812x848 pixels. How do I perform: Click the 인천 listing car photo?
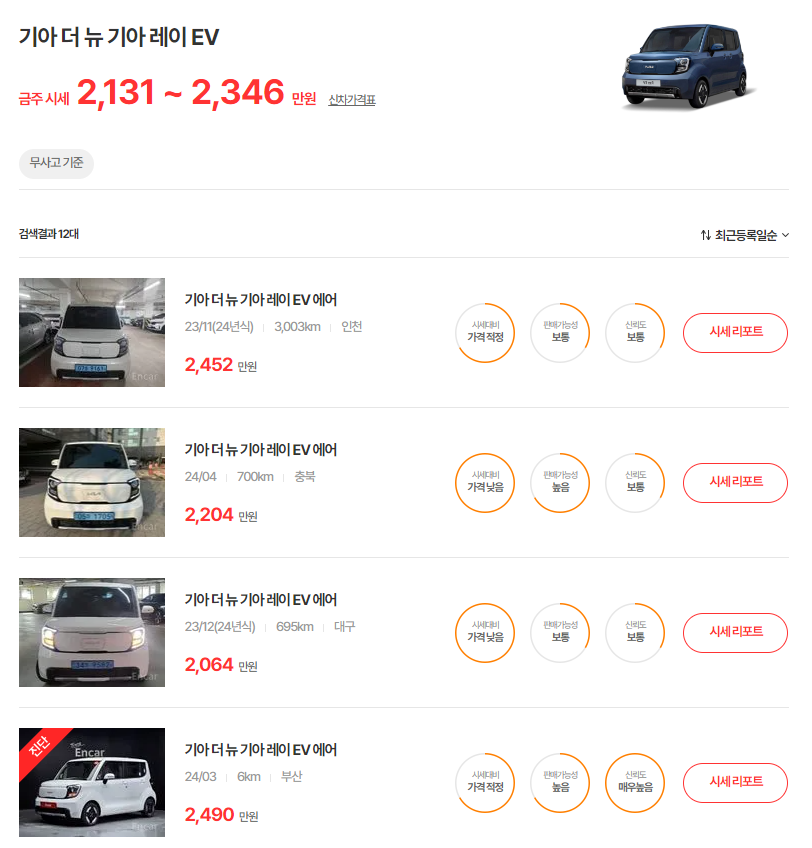tap(91, 333)
